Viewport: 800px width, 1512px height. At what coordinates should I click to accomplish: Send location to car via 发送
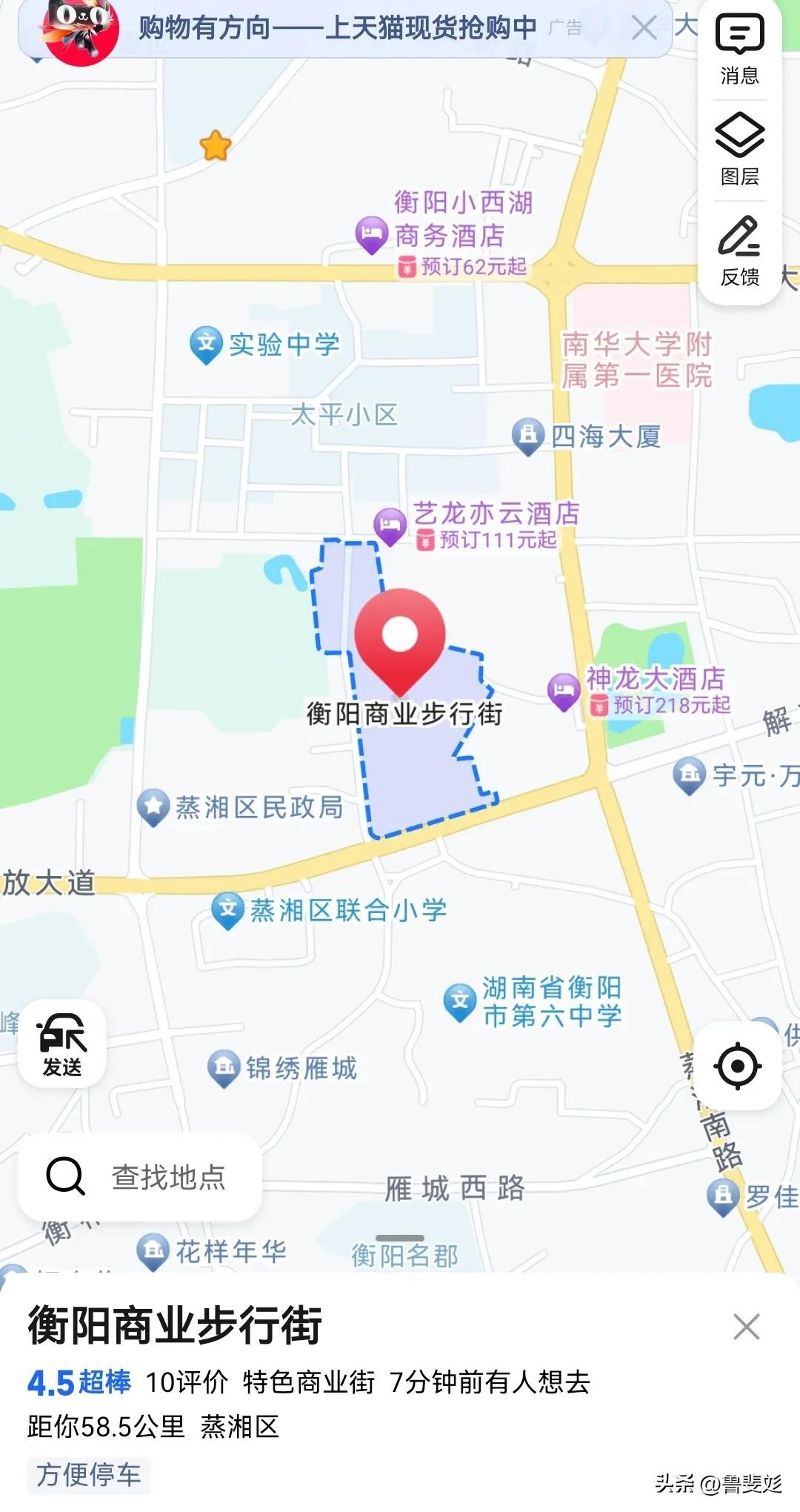click(62, 1044)
